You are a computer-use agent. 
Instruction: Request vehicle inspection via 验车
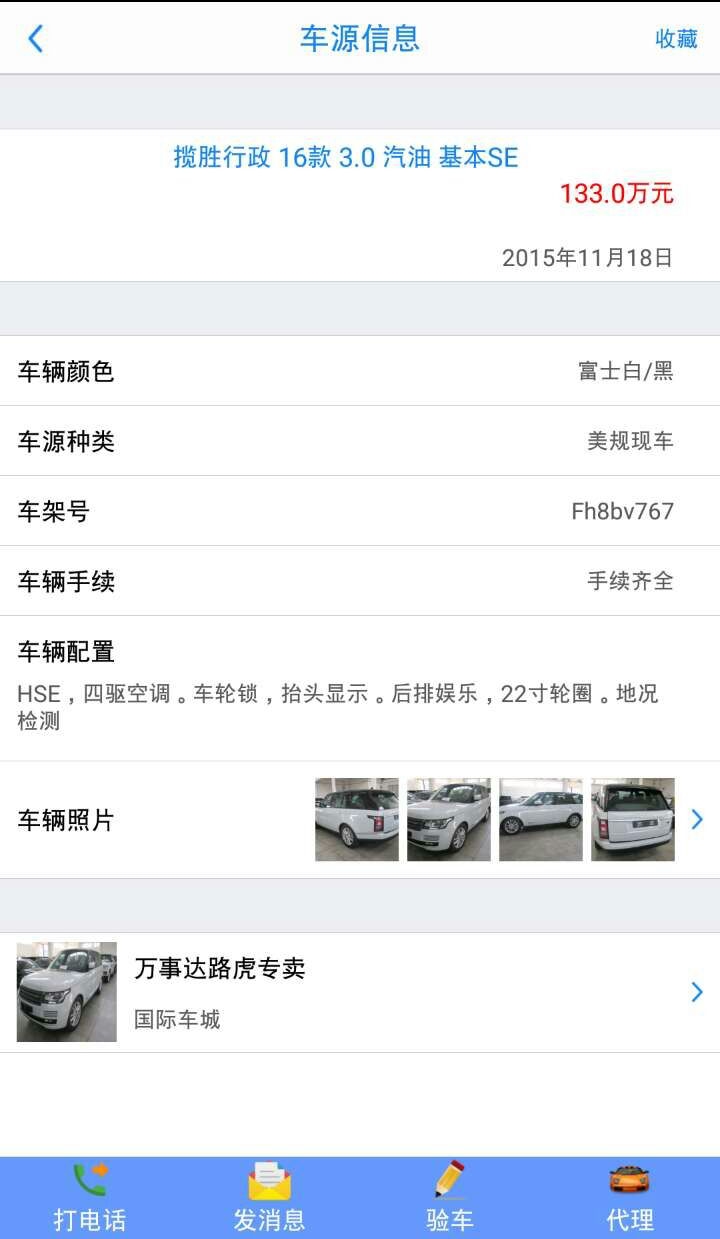point(450,1198)
